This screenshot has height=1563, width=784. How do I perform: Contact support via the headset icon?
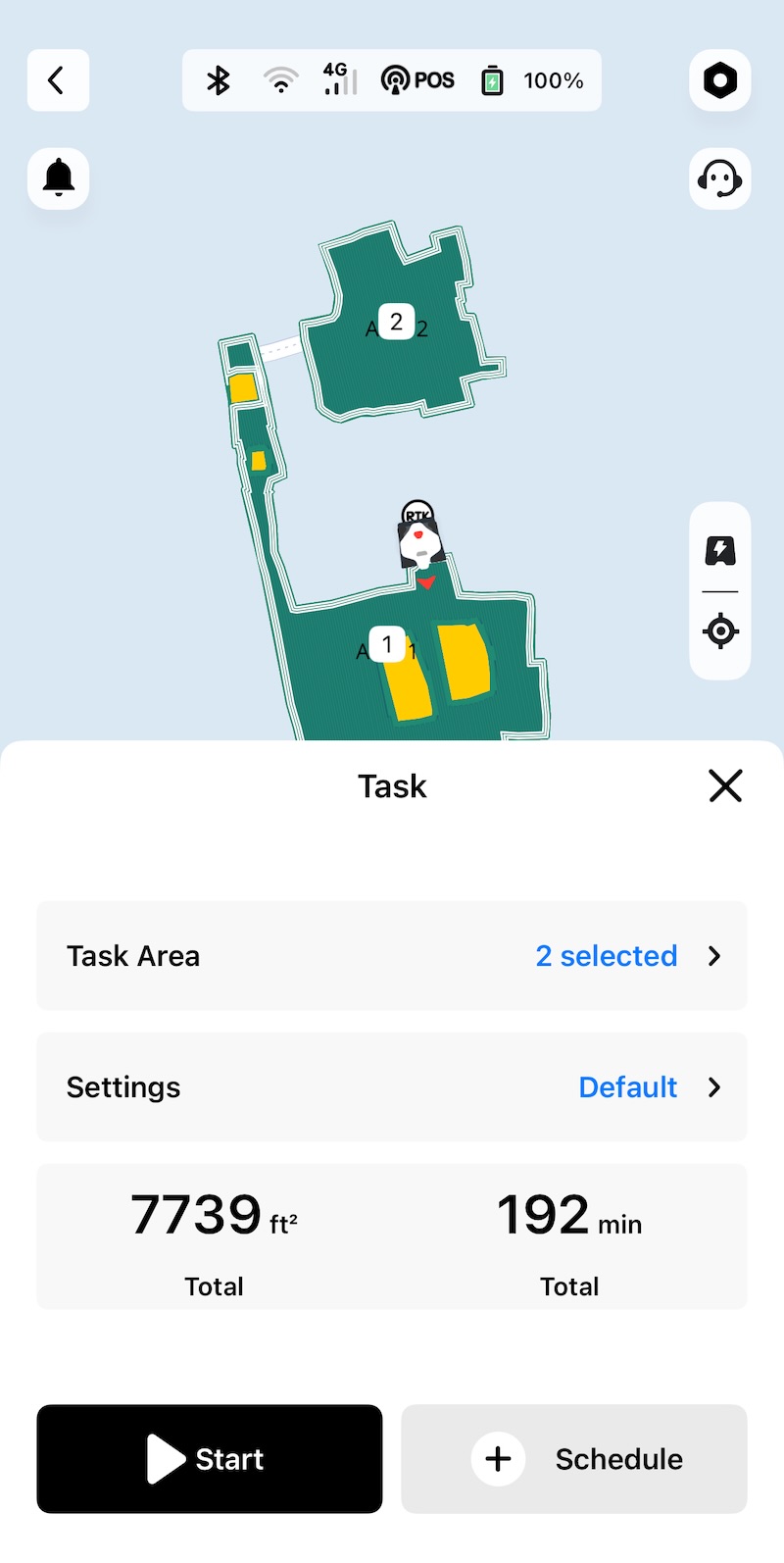click(720, 178)
